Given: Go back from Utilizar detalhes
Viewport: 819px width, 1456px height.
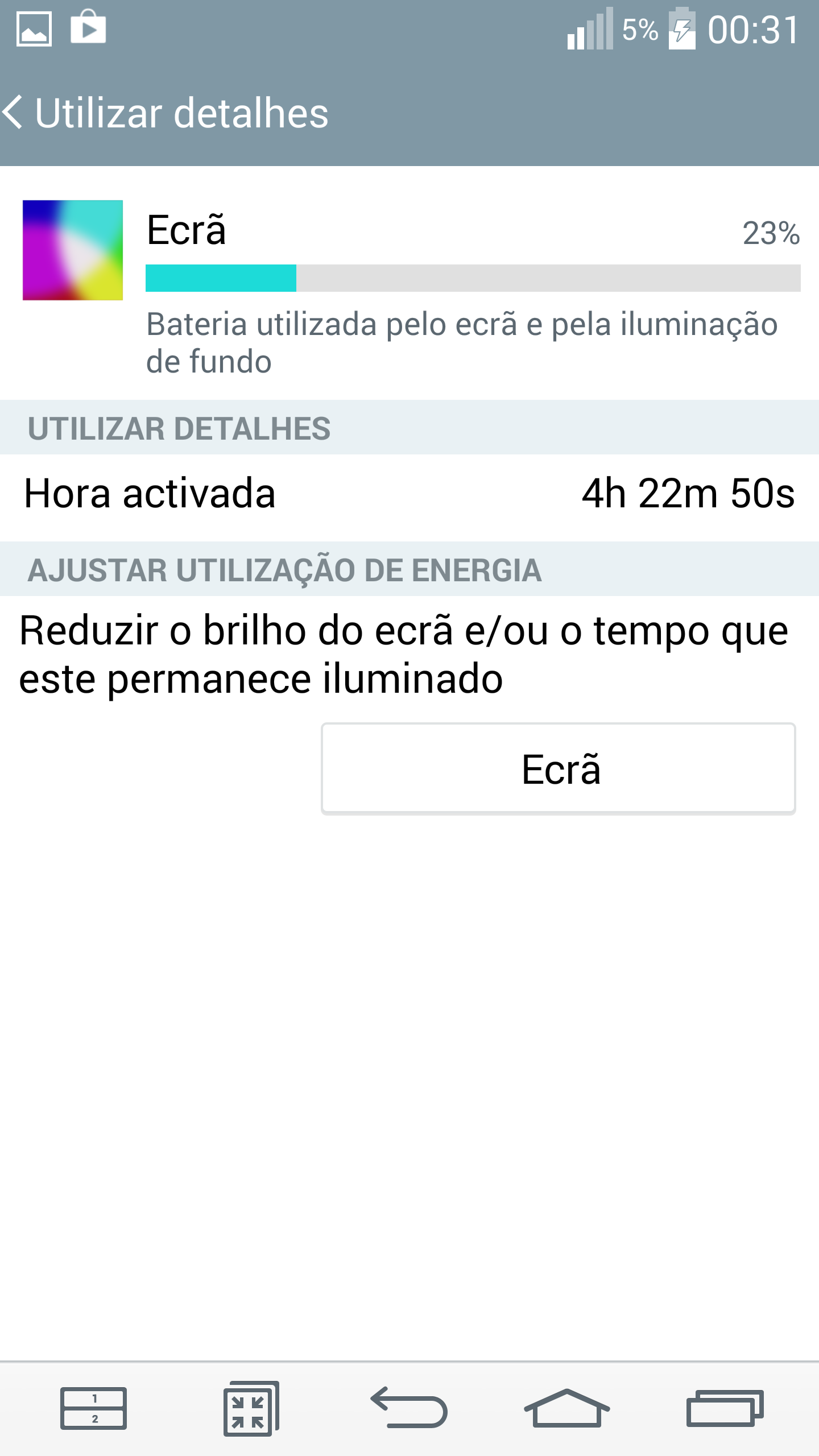Looking at the screenshot, I should [x=14, y=112].
